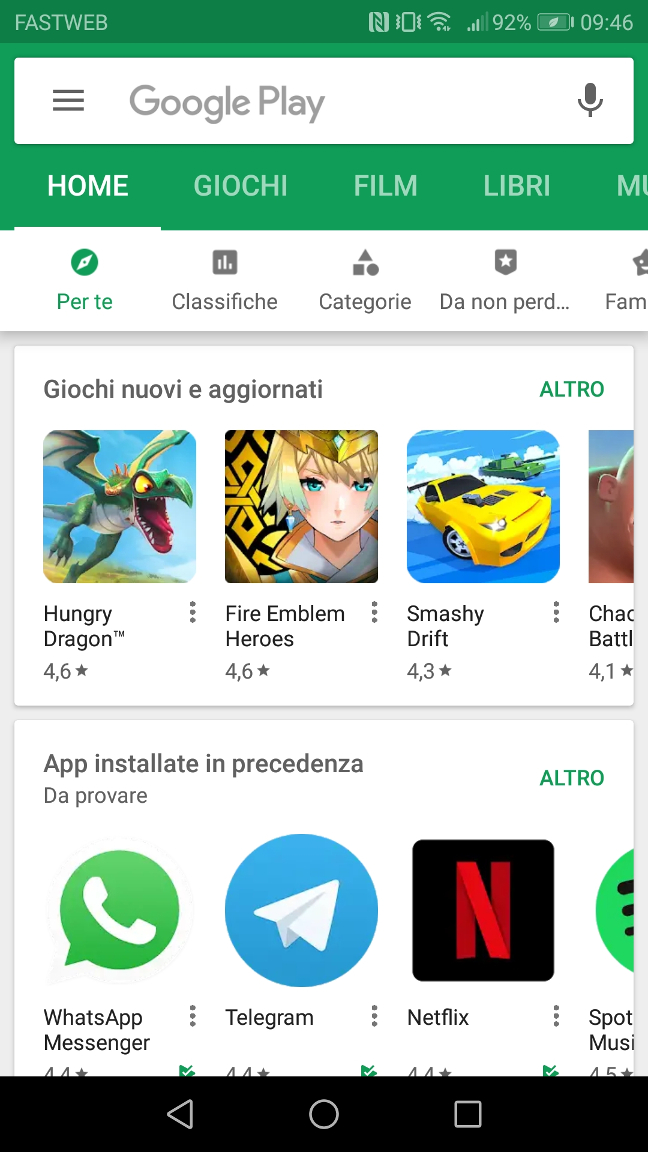Open the Categorie section
Screen dimensions: 648x1152
click(364, 281)
